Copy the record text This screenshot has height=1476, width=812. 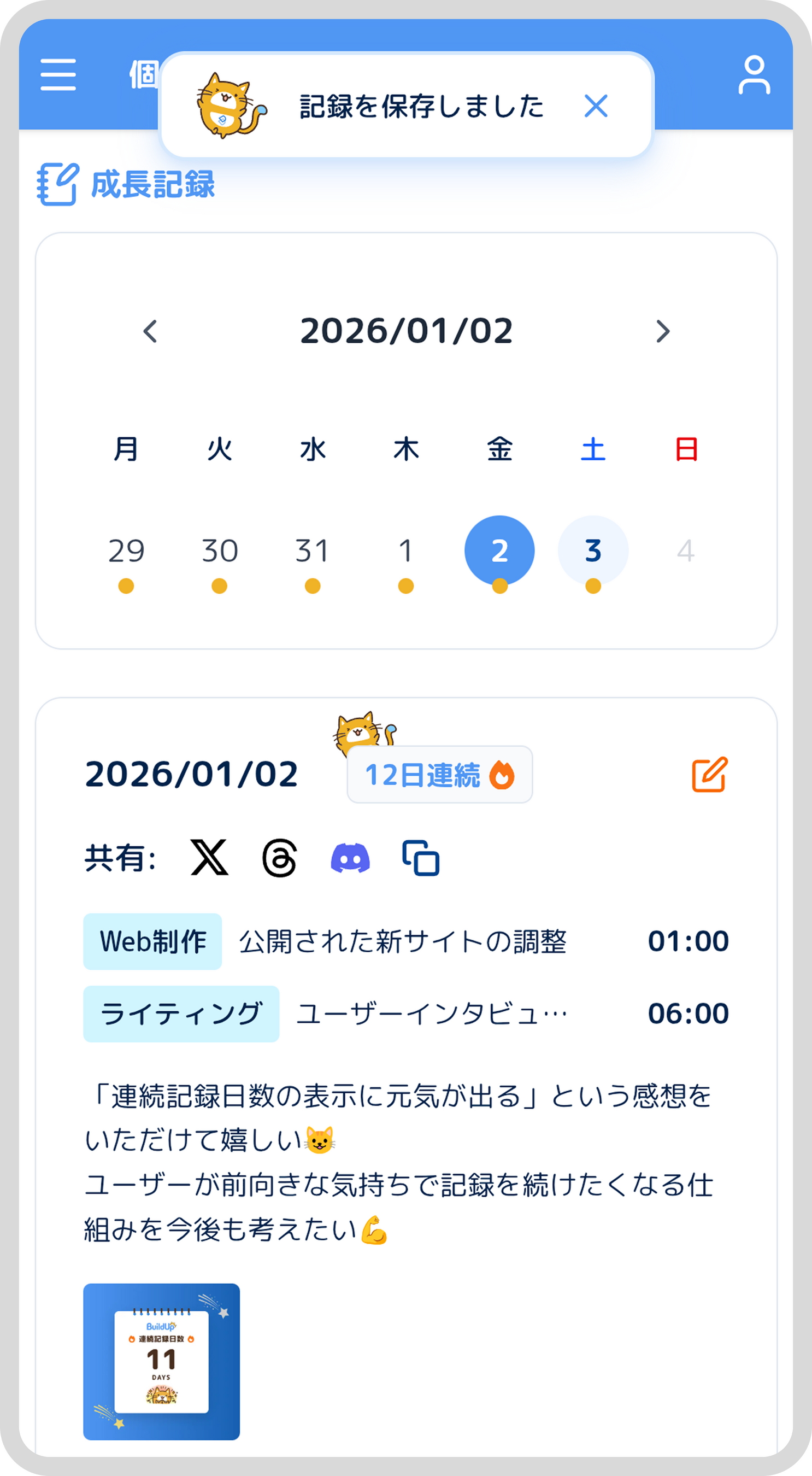421,858
